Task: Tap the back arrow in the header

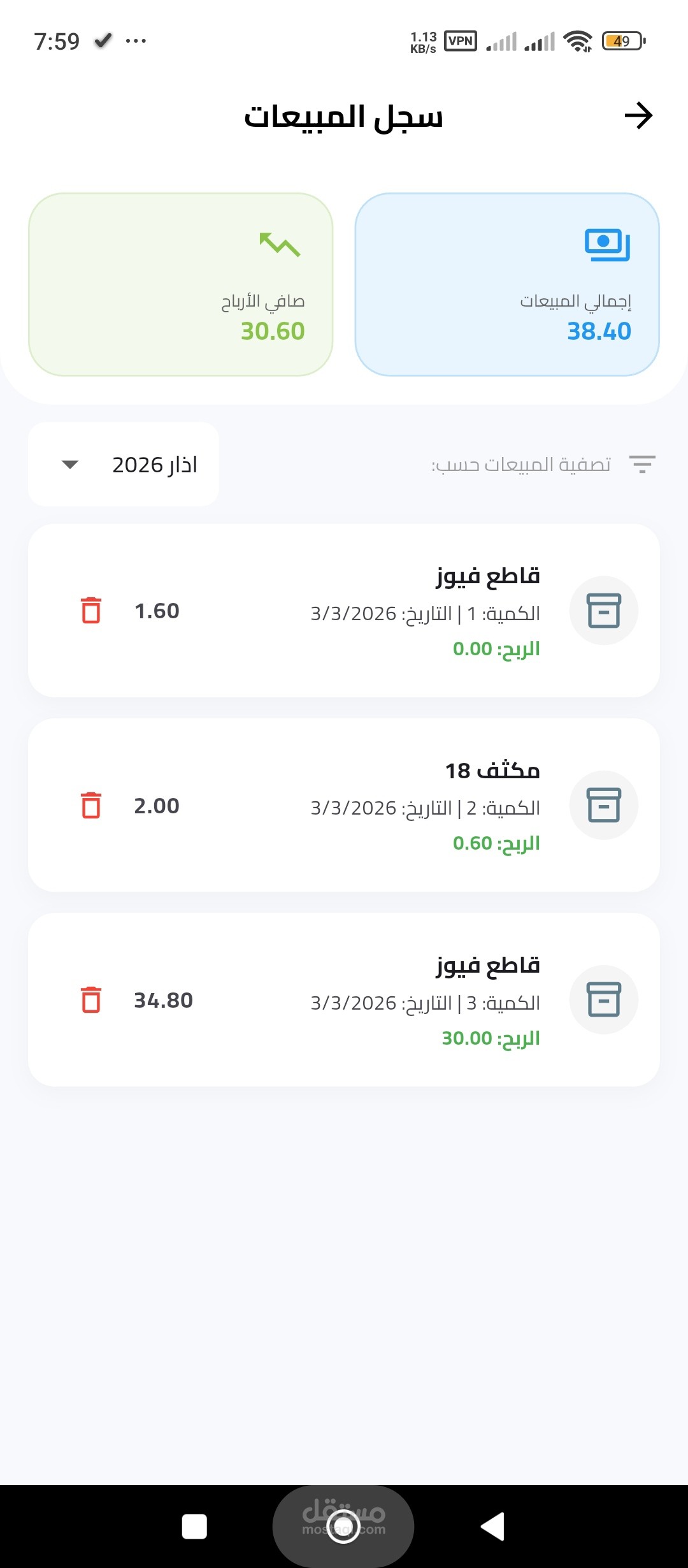Action: [638, 116]
